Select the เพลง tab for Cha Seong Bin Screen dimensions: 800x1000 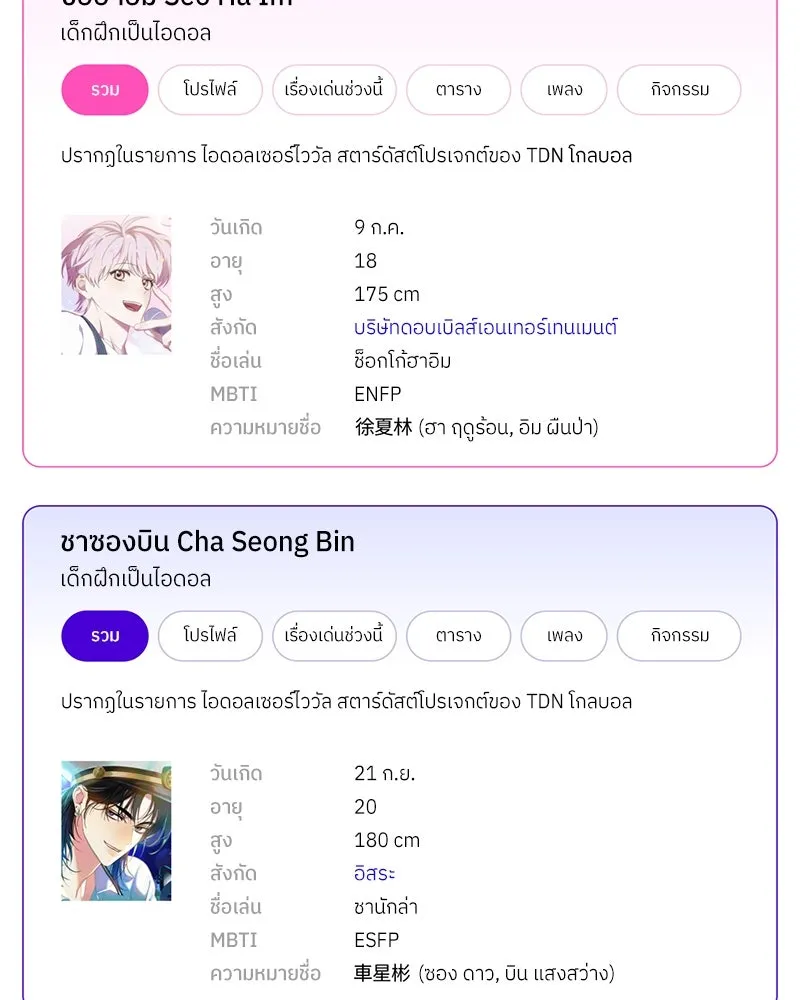point(563,636)
